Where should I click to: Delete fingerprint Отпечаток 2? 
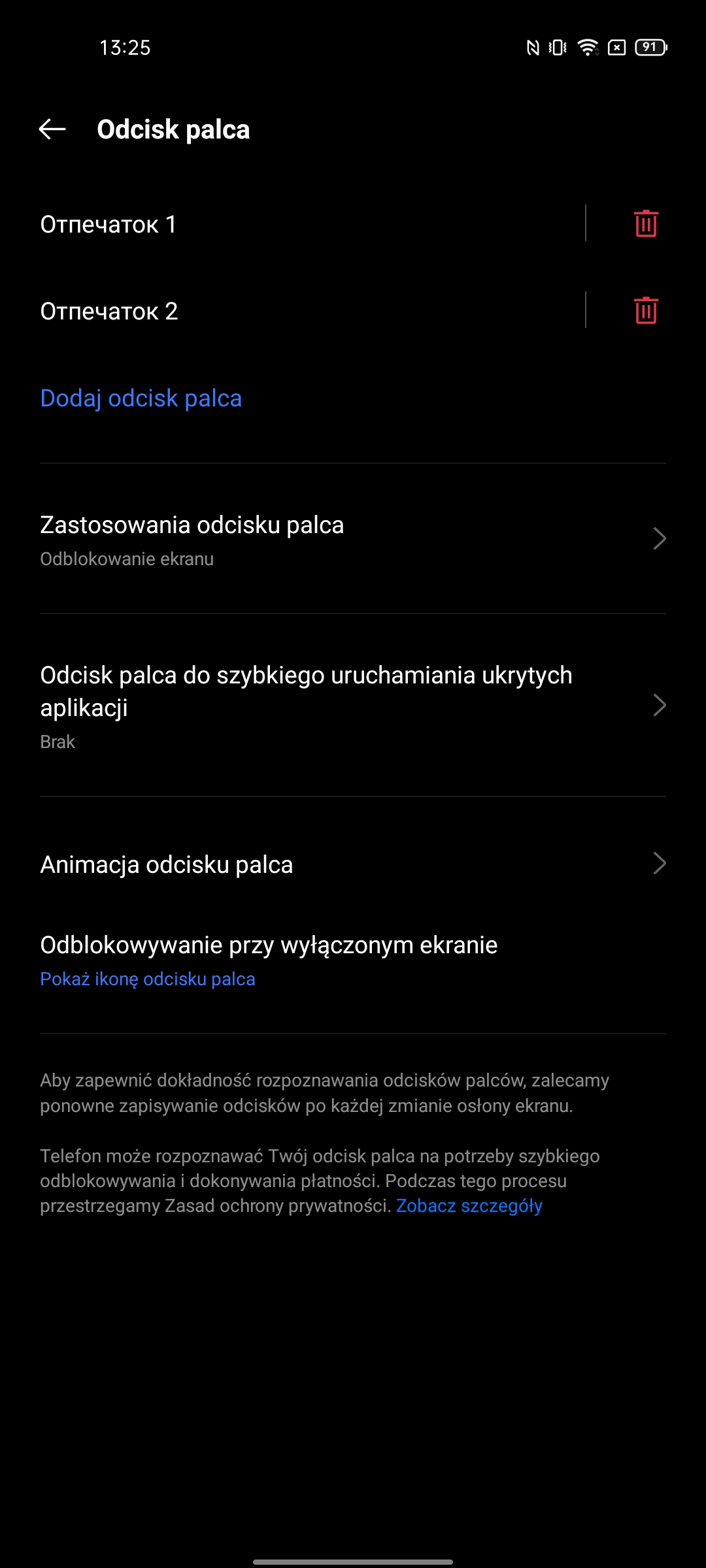coord(645,311)
